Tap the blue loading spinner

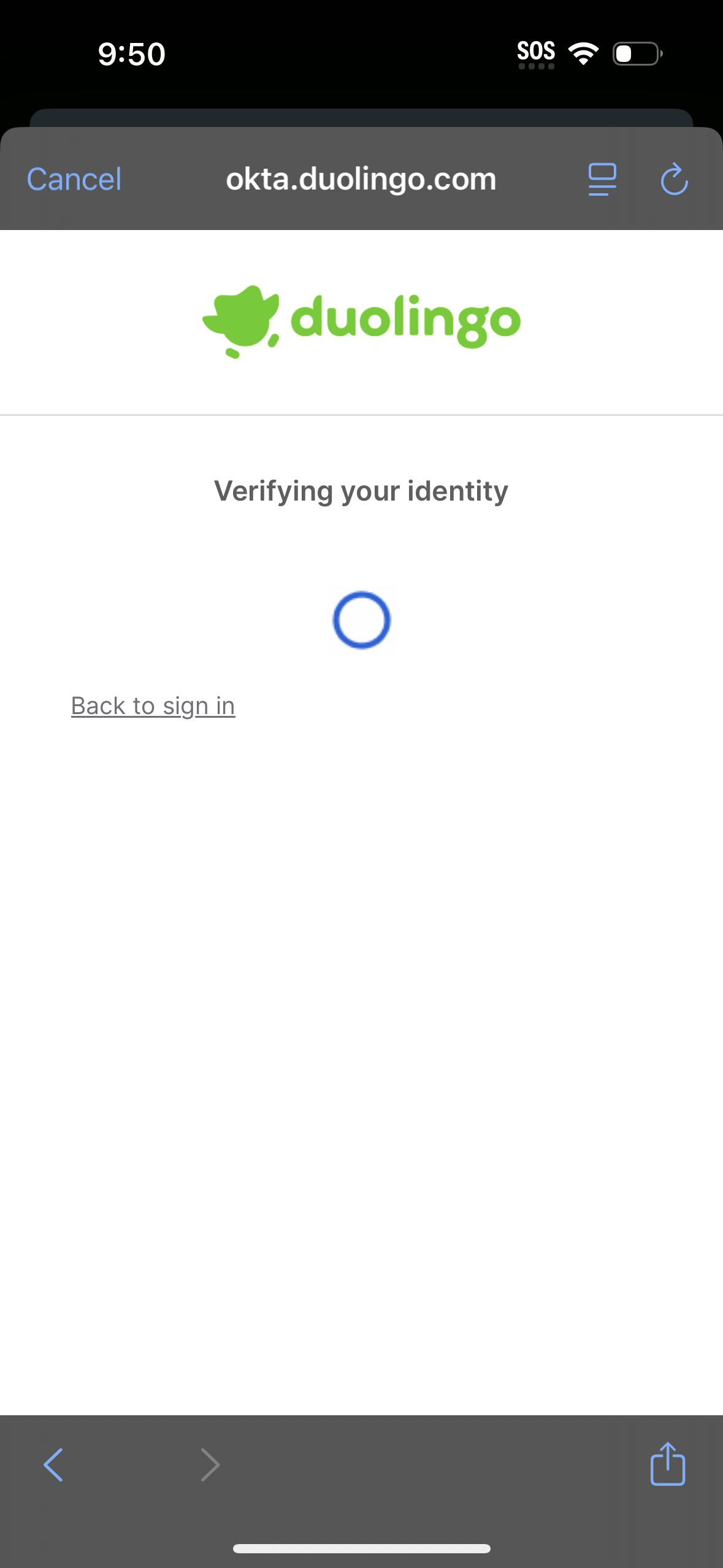[361, 620]
